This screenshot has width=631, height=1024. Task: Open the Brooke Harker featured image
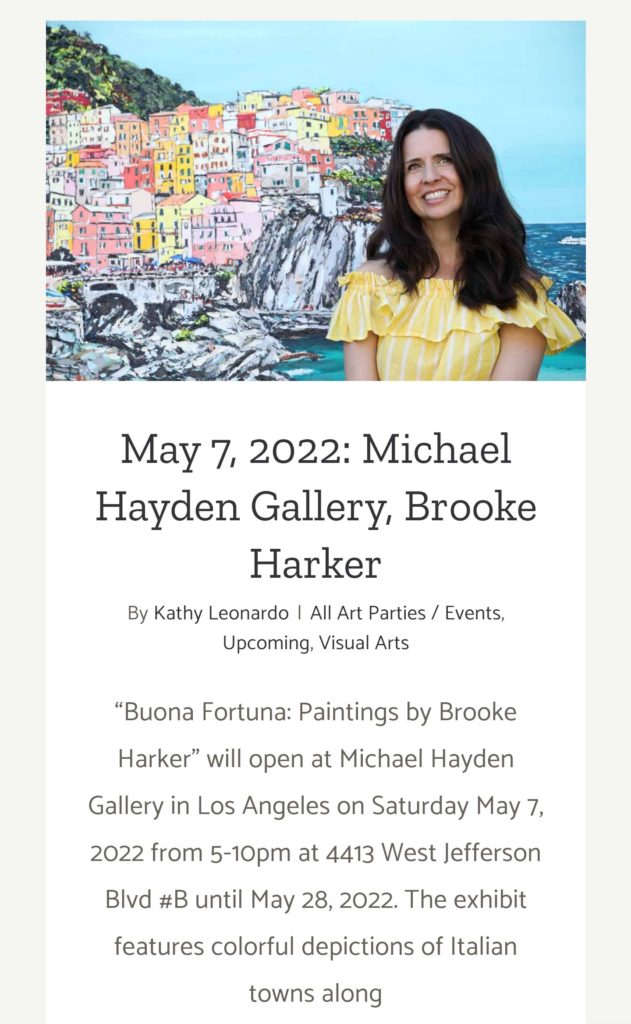tap(315, 200)
